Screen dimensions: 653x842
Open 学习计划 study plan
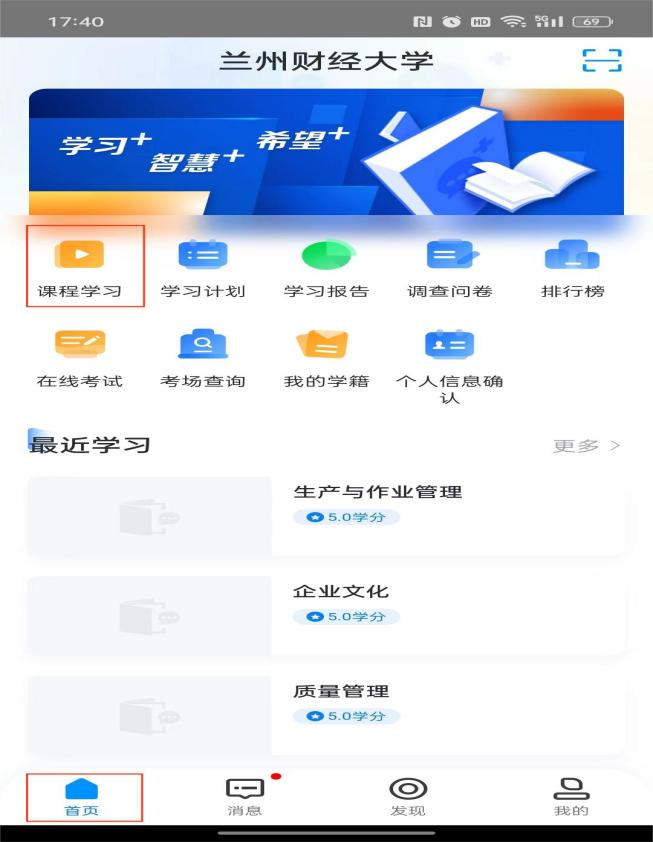point(203,266)
